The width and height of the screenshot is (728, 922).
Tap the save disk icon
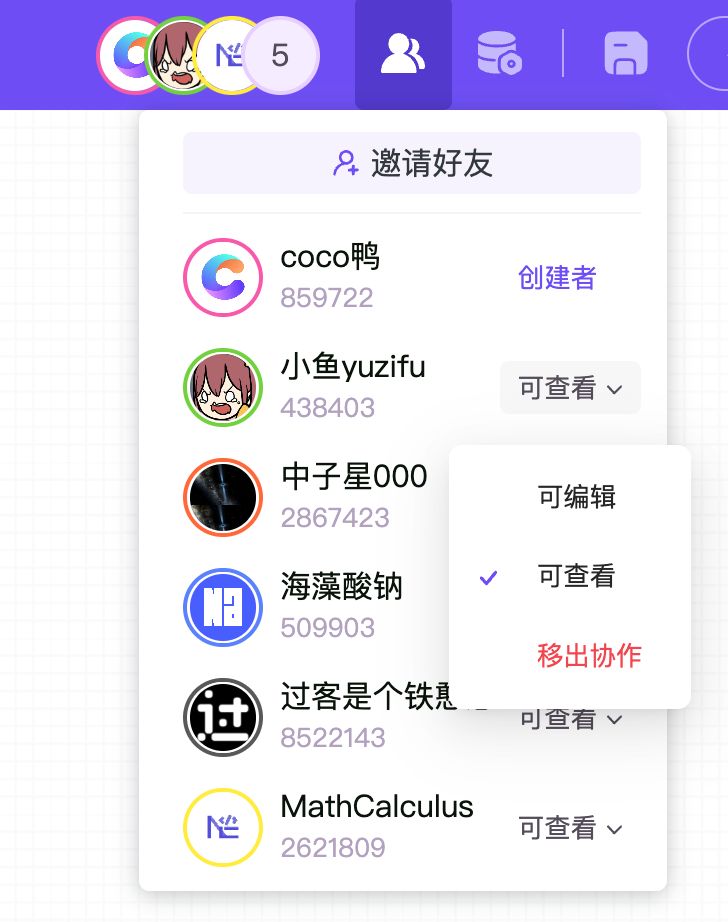pos(626,54)
